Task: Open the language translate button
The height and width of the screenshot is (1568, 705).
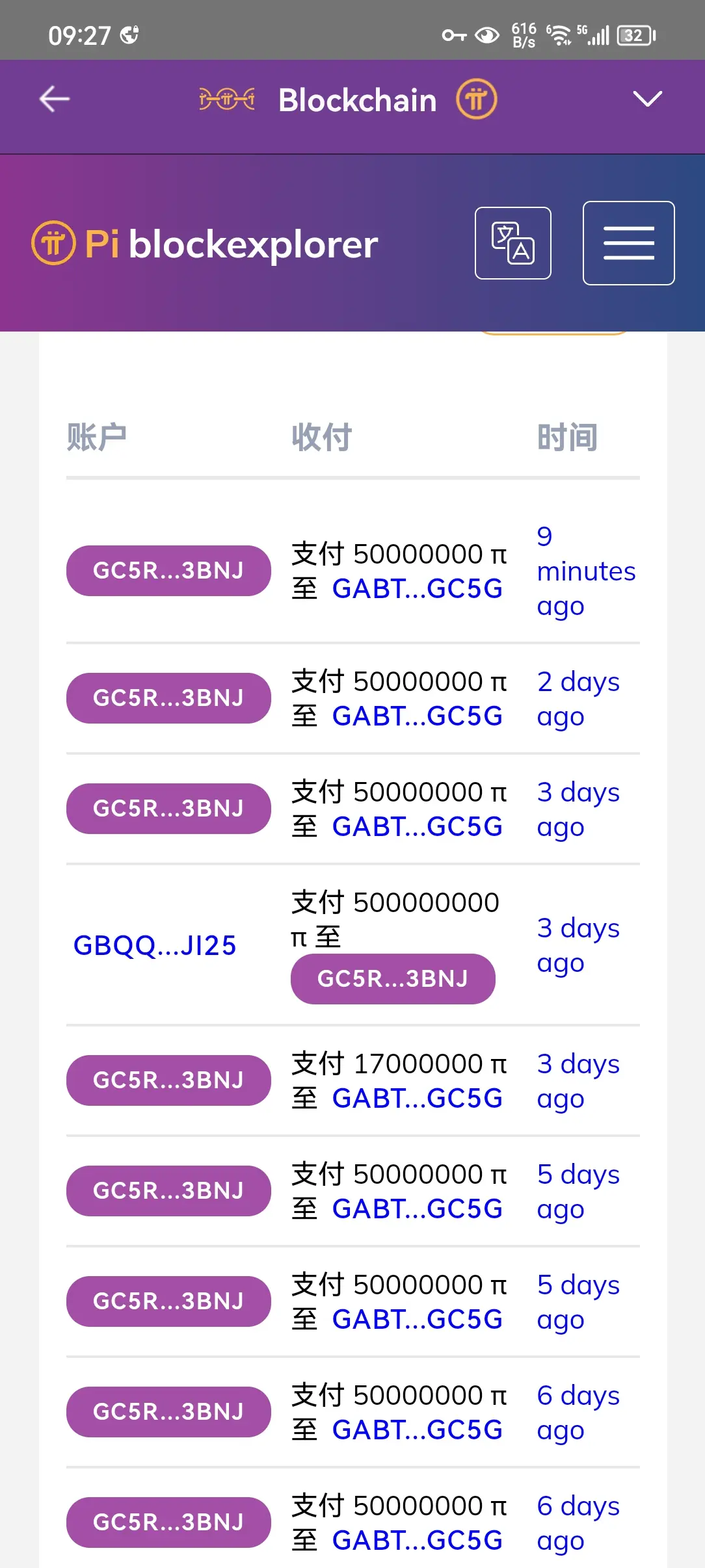Action: [512, 243]
